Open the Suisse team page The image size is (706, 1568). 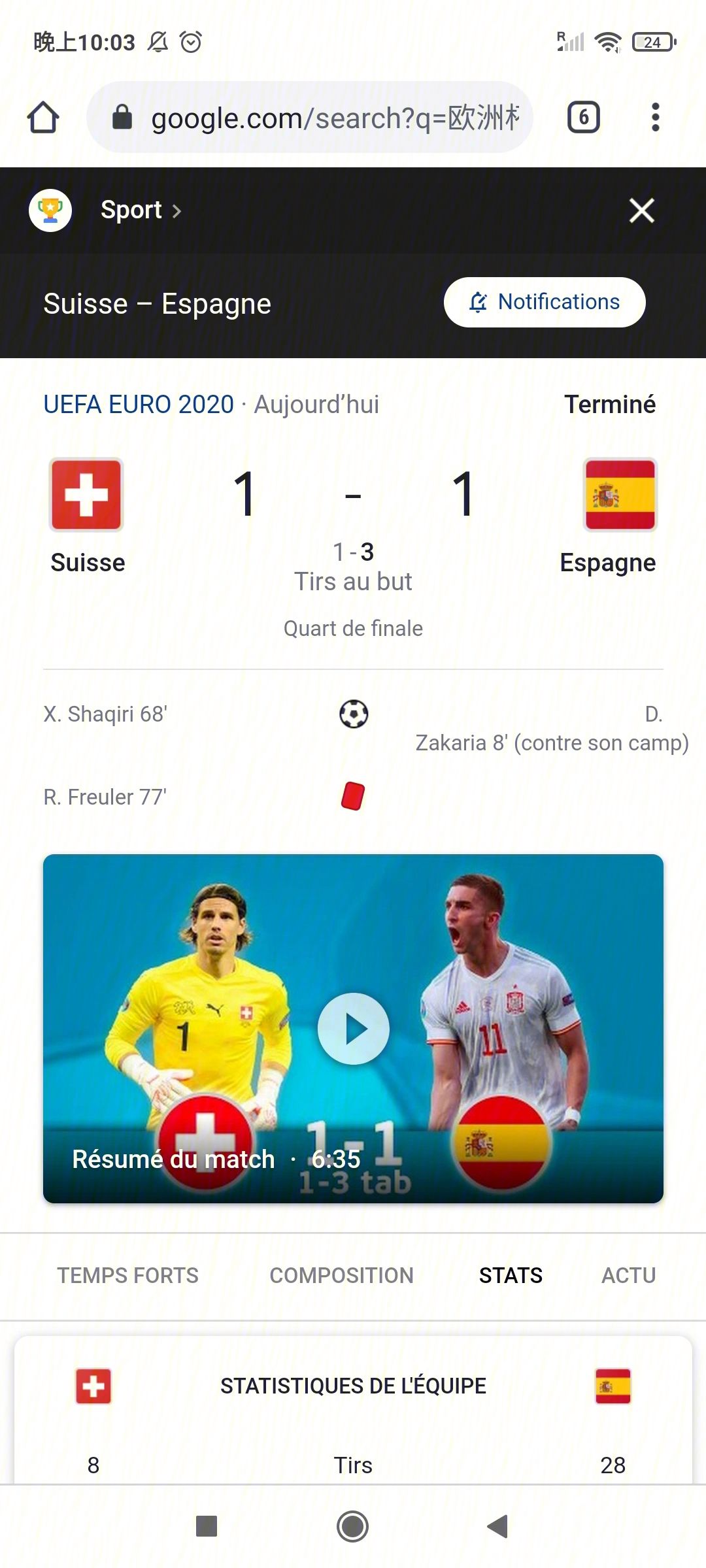pyautogui.click(x=87, y=516)
